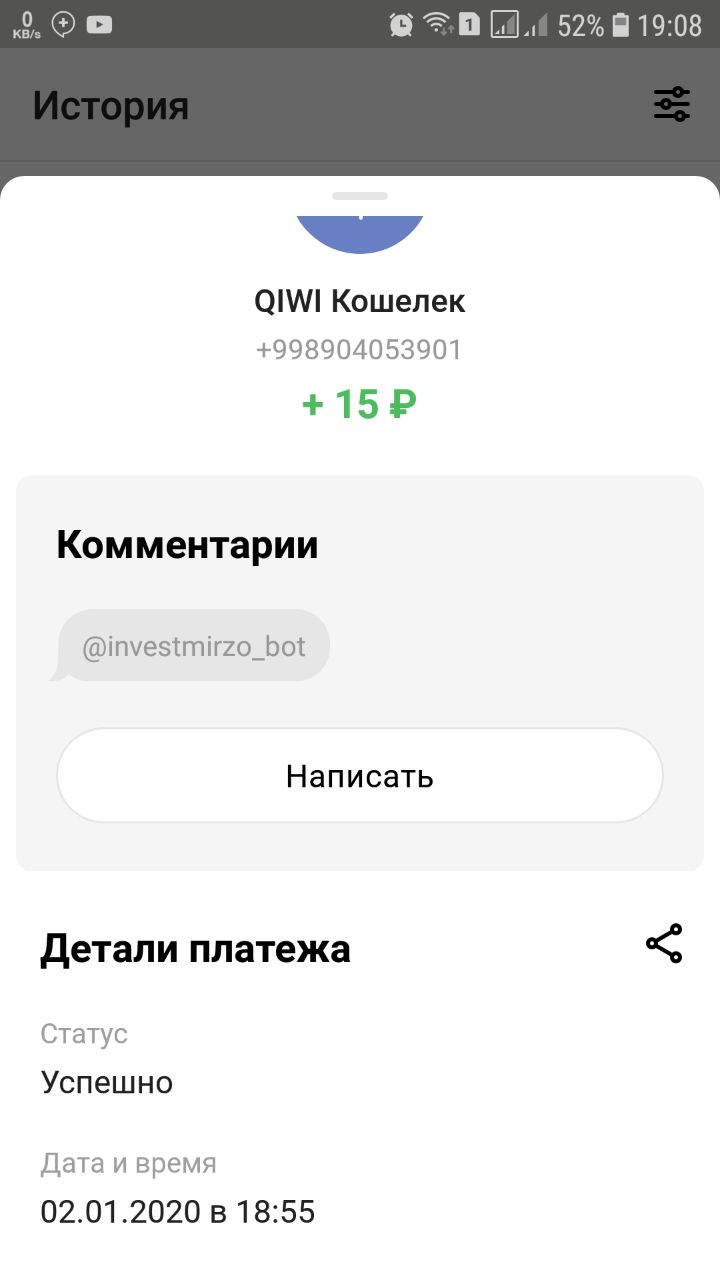Screen dimensions: 720x1280
Task: Tap the Написать button
Action: [x=360, y=776]
